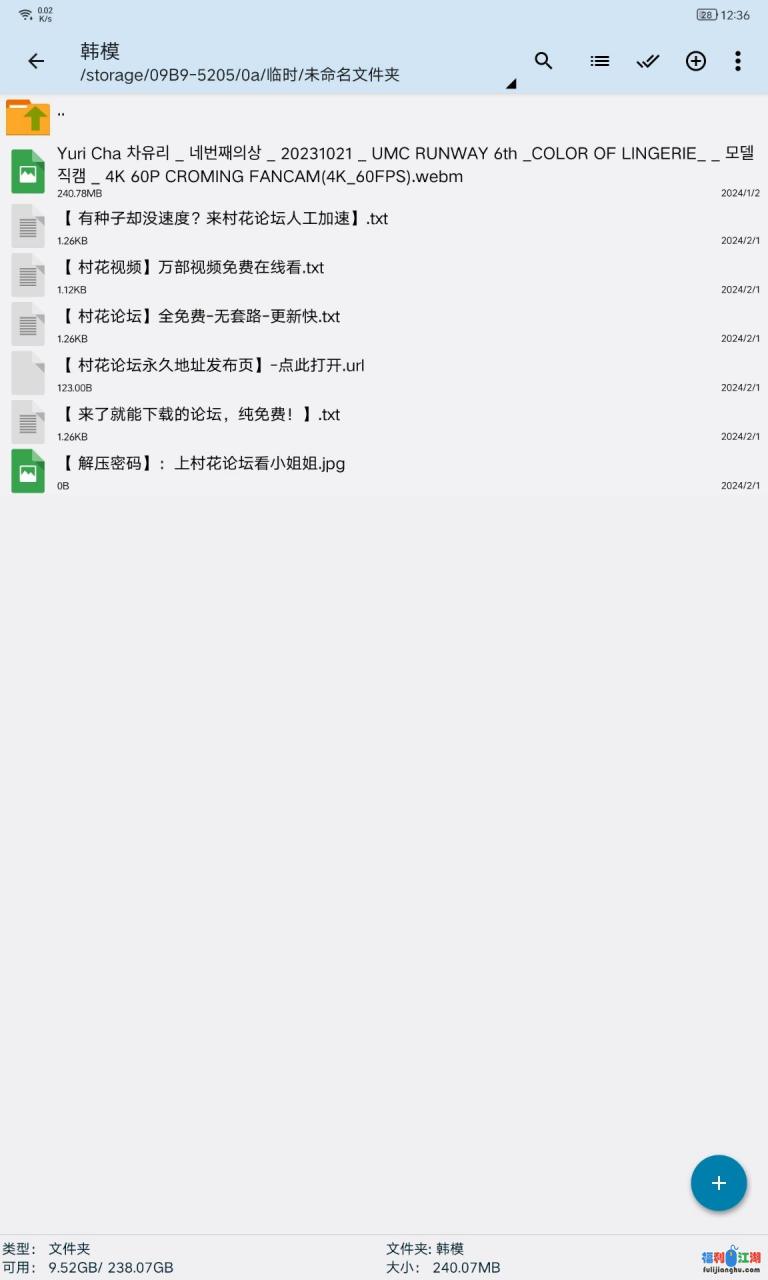Open the overflow menu
This screenshot has width=768, height=1280.
click(738, 61)
